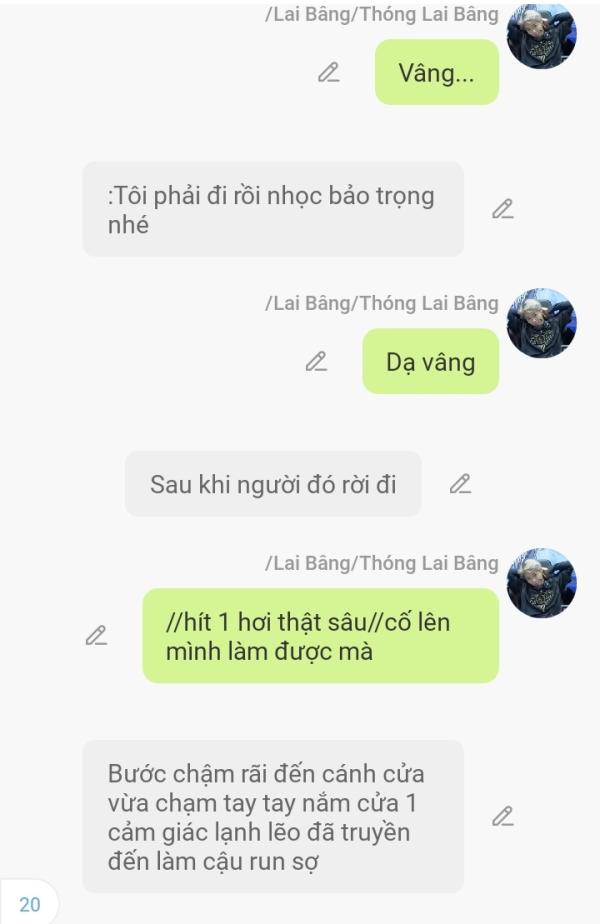Open avatar next to 'Vâng...' message
This screenshot has width=600, height=924.
pyautogui.click(x=541, y=35)
